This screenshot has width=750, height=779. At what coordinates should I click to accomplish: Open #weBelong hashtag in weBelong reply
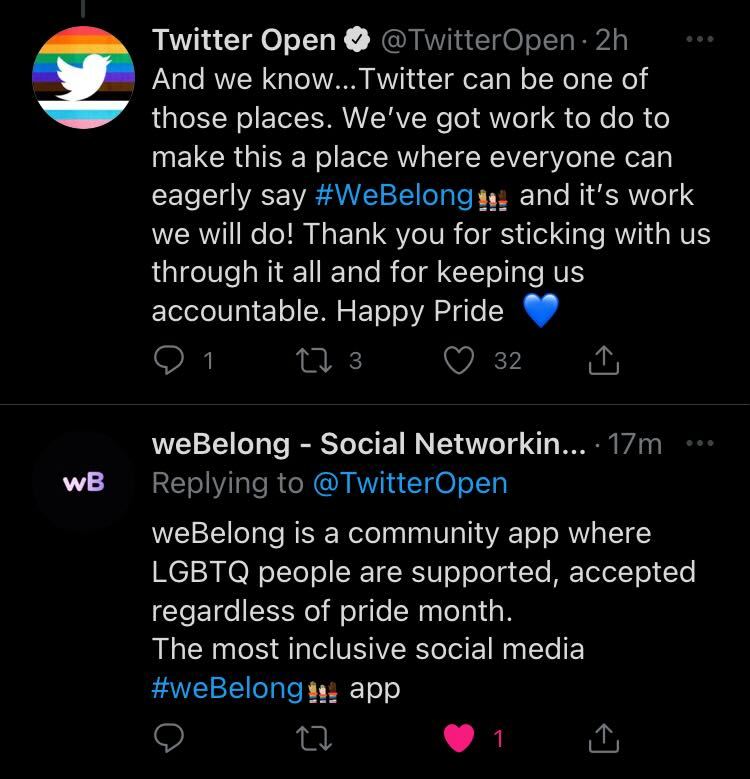[x=228, y=689]
